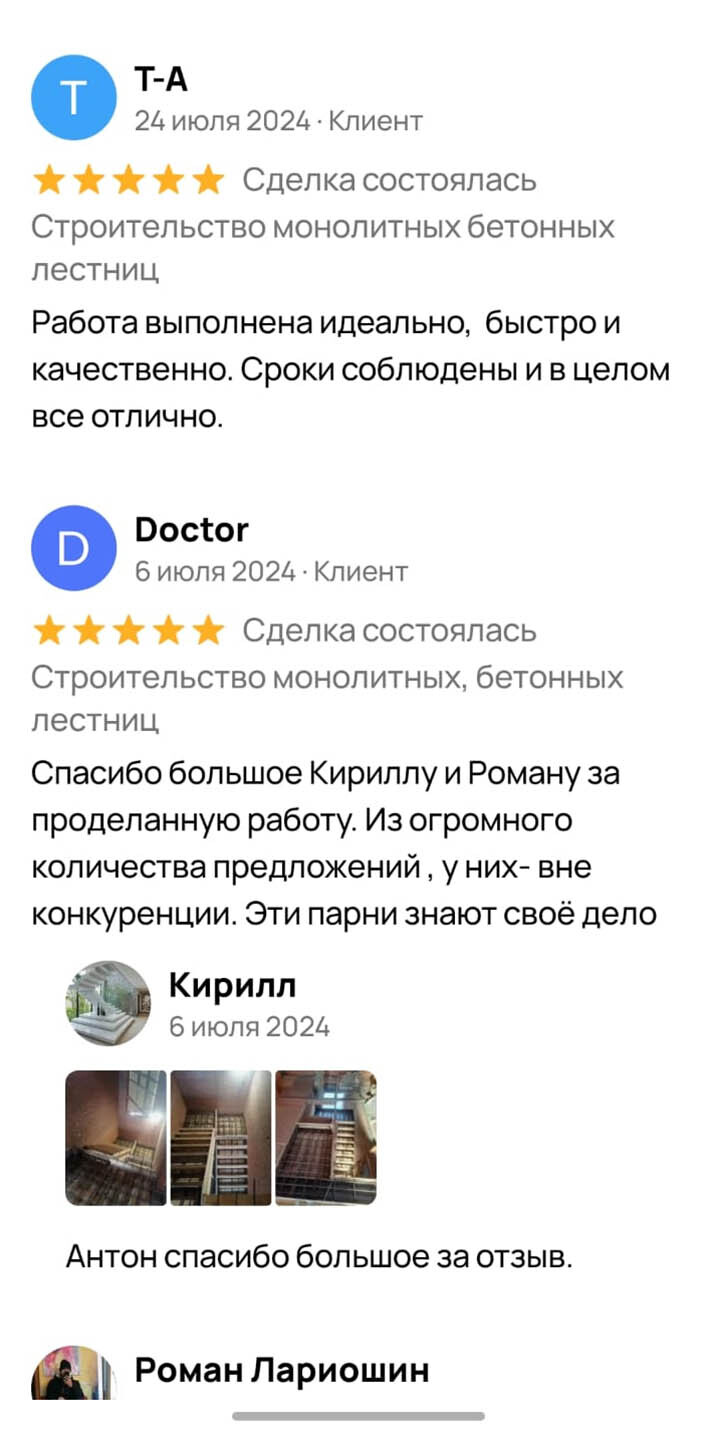Open the first photo in Кирилл's reply
Screen dimensions: 720x1432
click(116, 1137)
